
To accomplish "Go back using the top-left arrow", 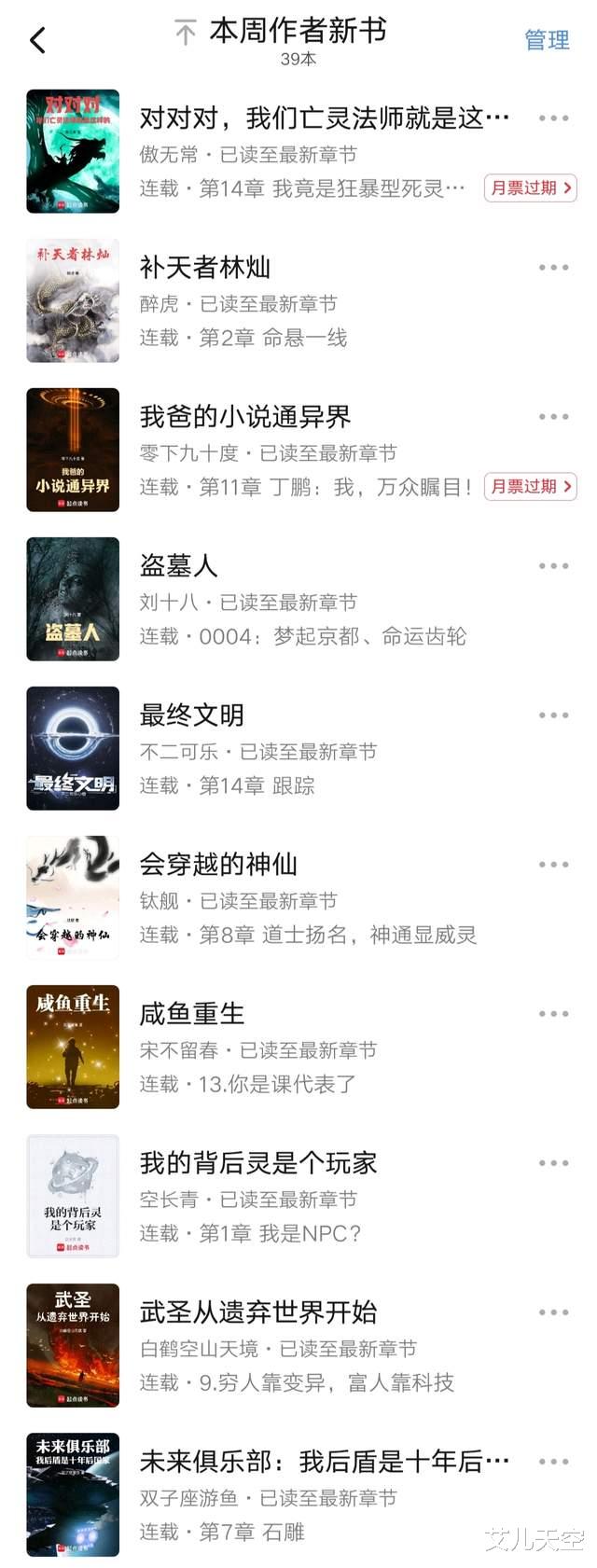I will coord(38,40).
